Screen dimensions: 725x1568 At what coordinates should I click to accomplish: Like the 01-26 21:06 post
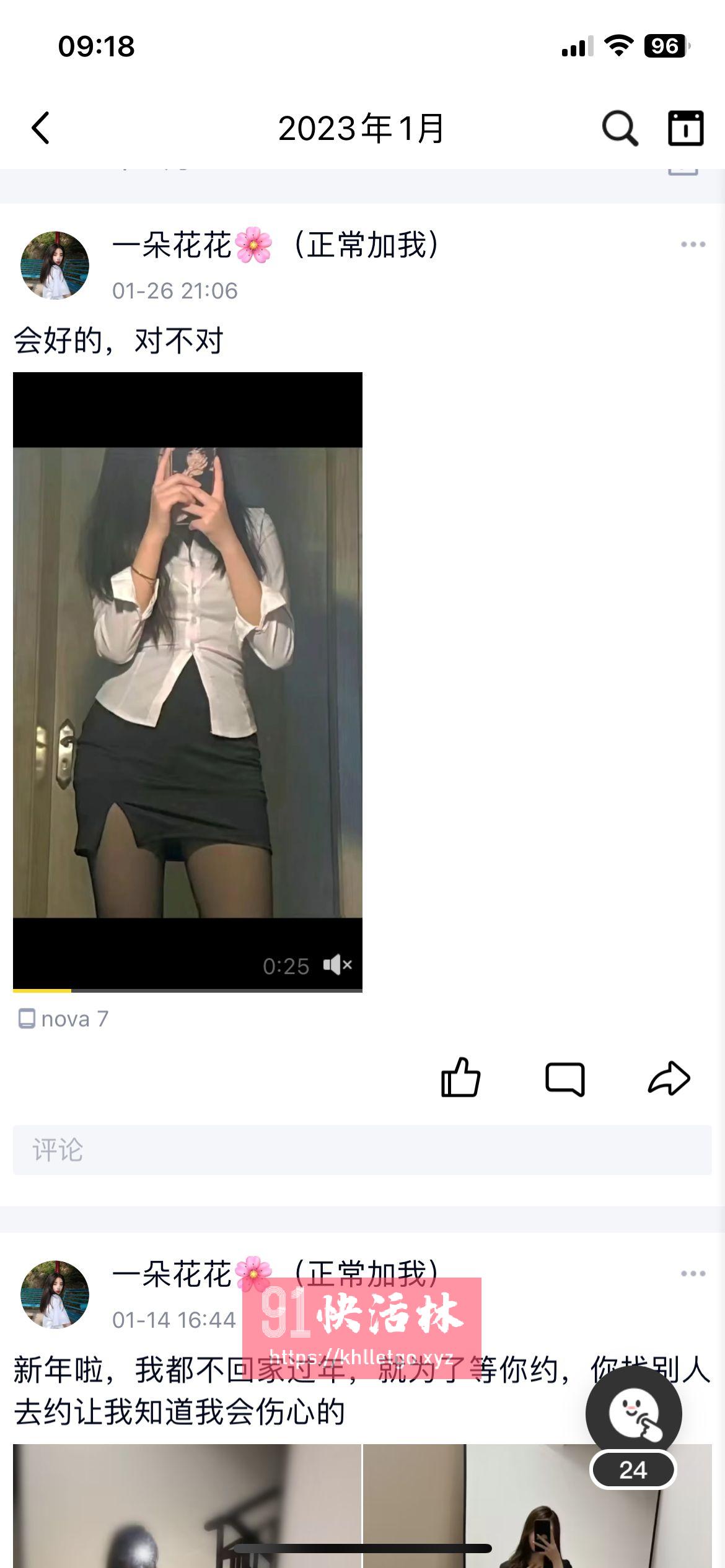(x=460, y=1078)
